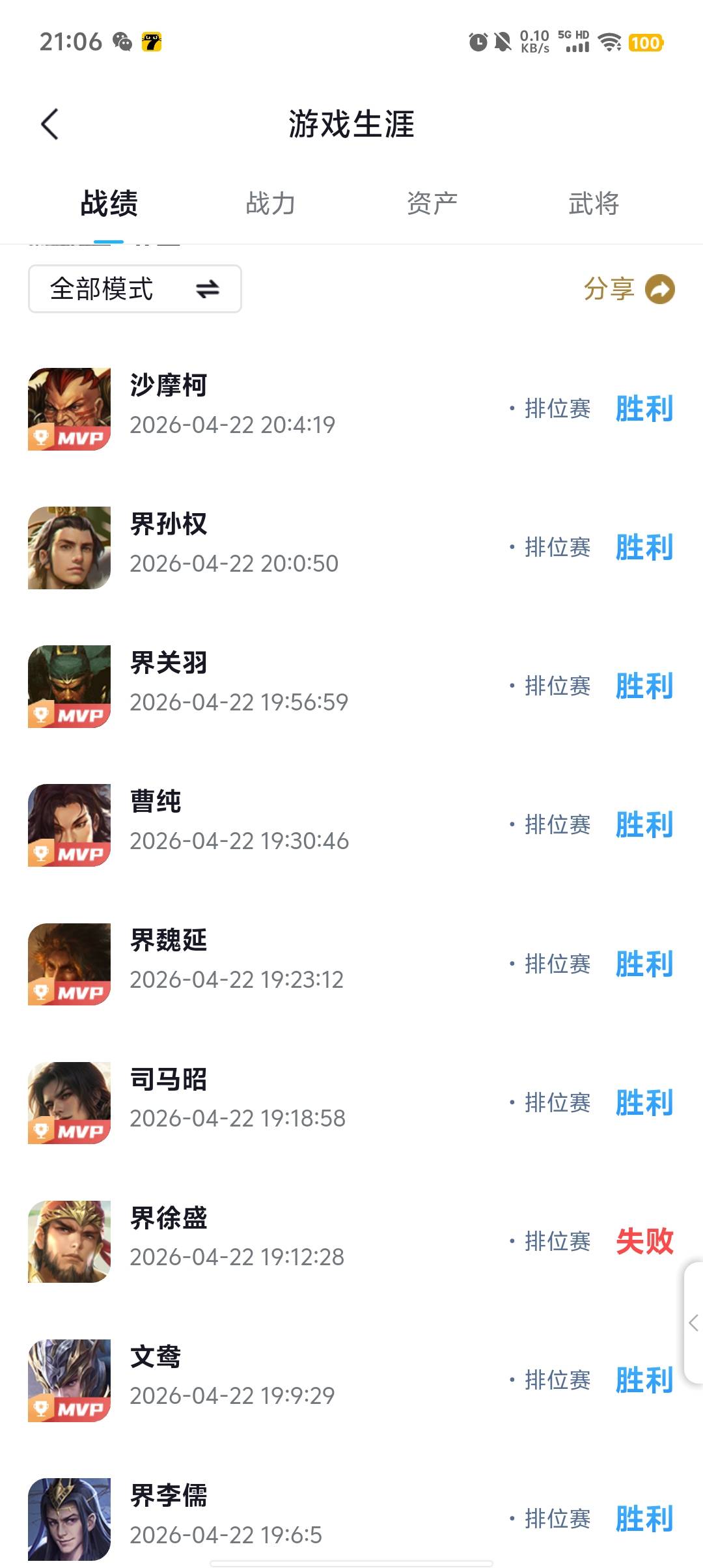
Task: Go back from 游戏生涯 page
Action: point(49,124)
